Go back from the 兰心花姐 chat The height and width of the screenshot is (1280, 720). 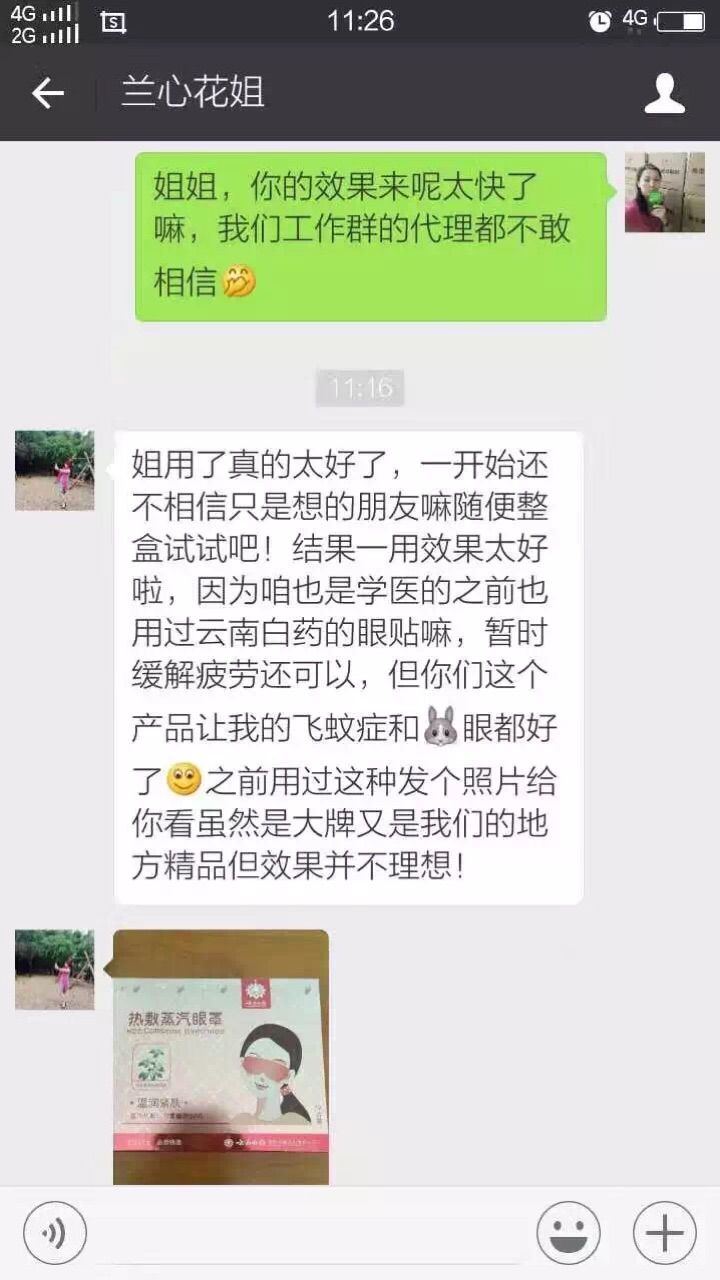coord(47,94)
